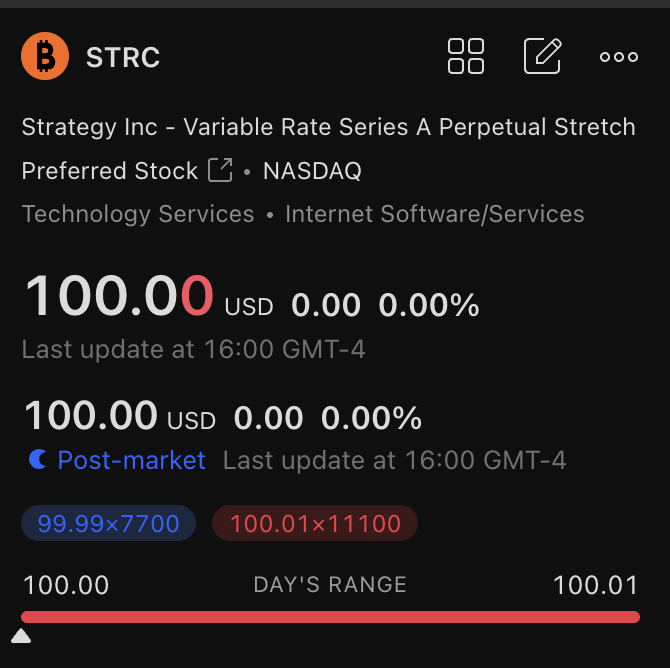
Task: Tap the 99.99×7700 bid chip
Action: (108, 523)
